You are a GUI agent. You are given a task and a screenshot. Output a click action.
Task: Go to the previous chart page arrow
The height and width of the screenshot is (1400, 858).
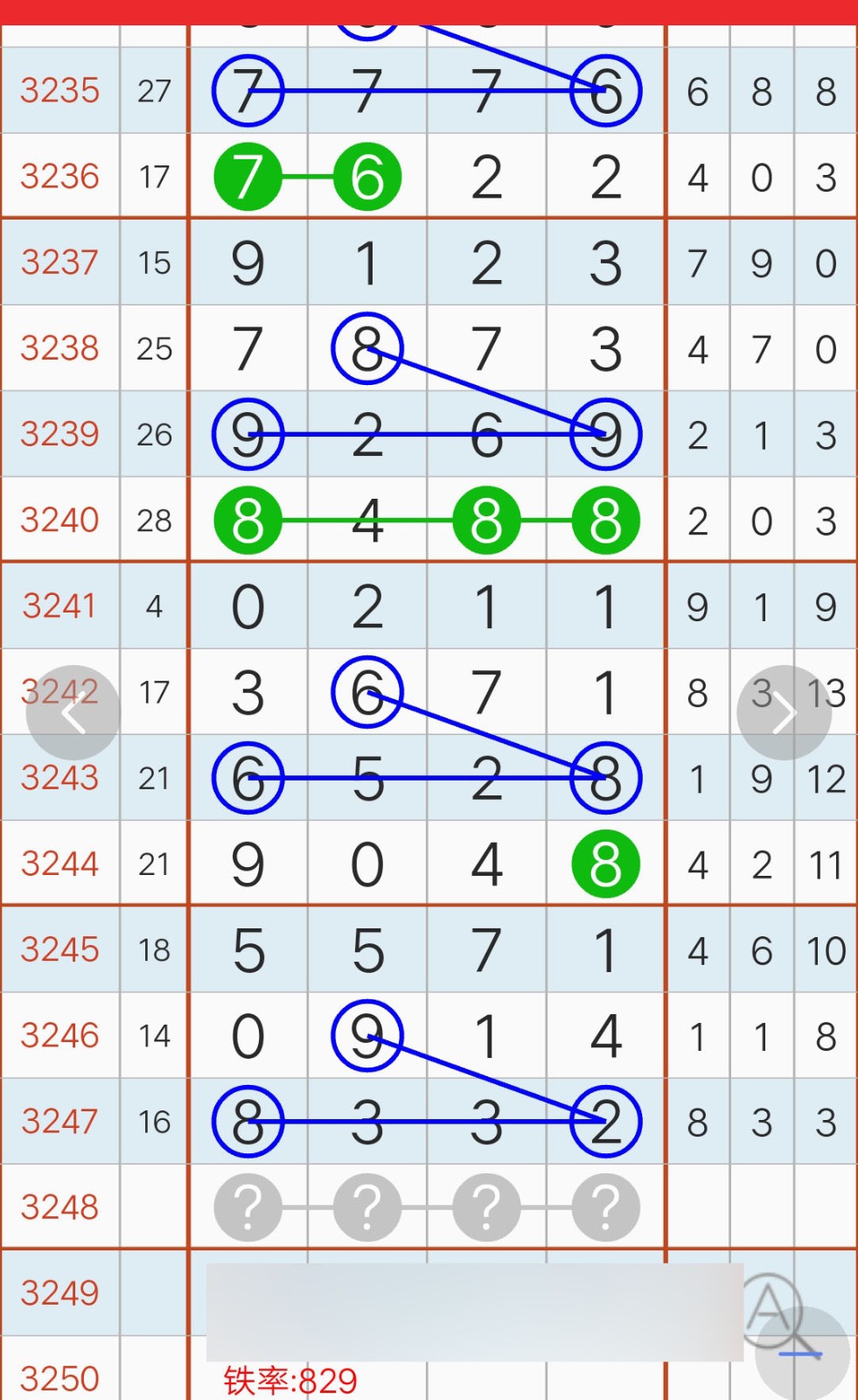pyautogui.click(x=73, y=712)
